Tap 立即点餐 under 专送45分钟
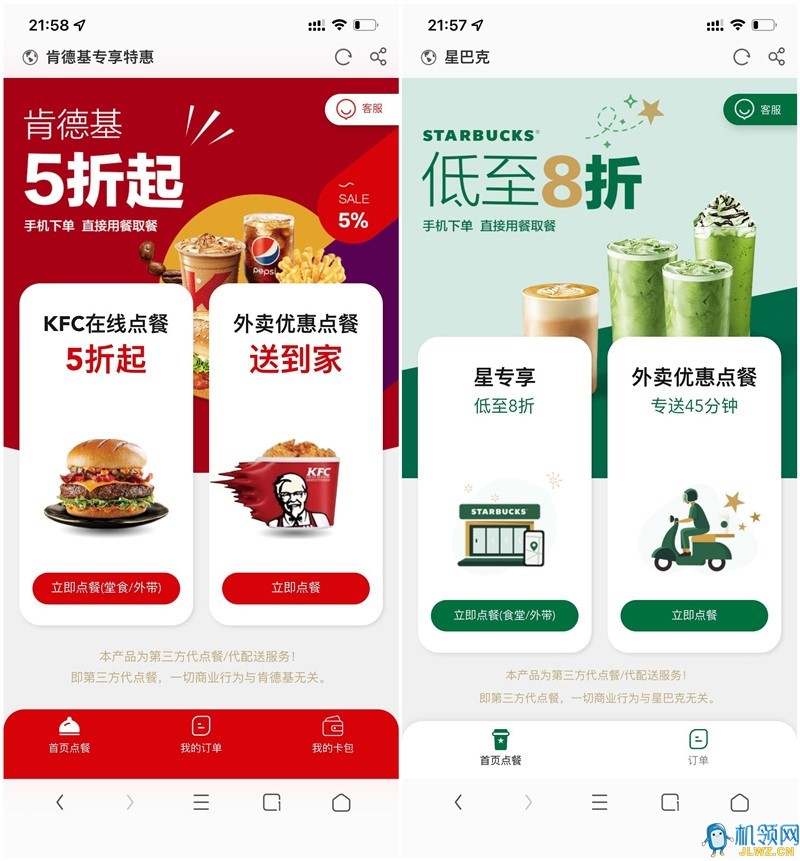800x861 pixels. point(694,615)
